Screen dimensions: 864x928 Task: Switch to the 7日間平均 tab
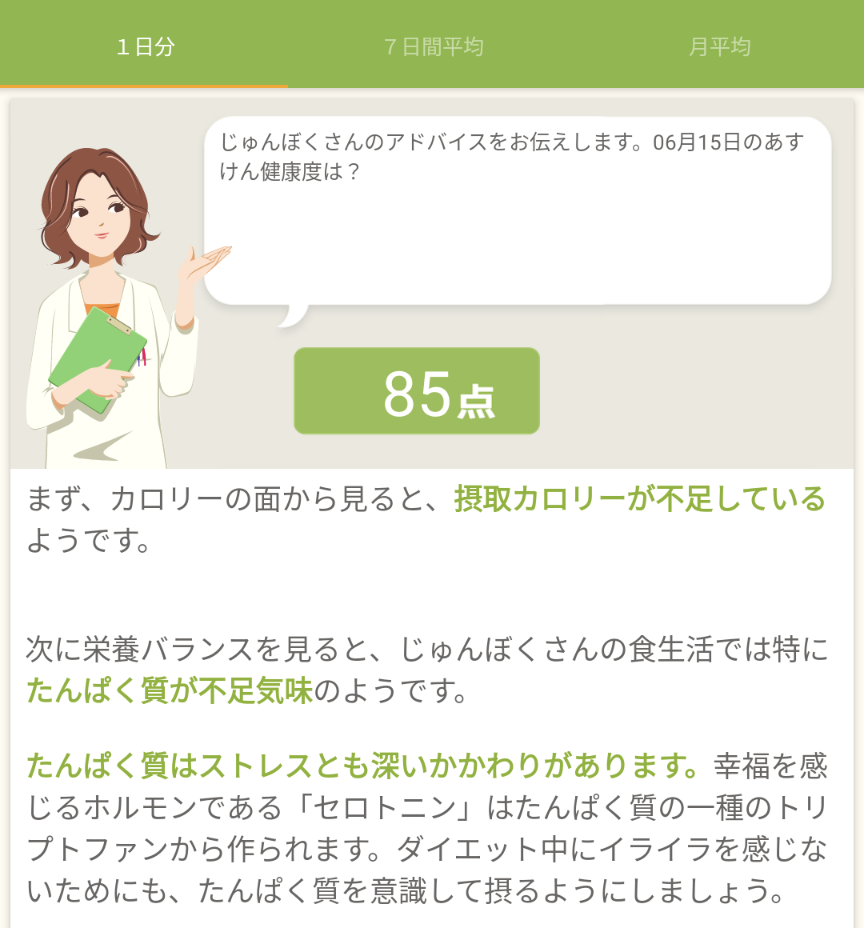tap(433, 47)
